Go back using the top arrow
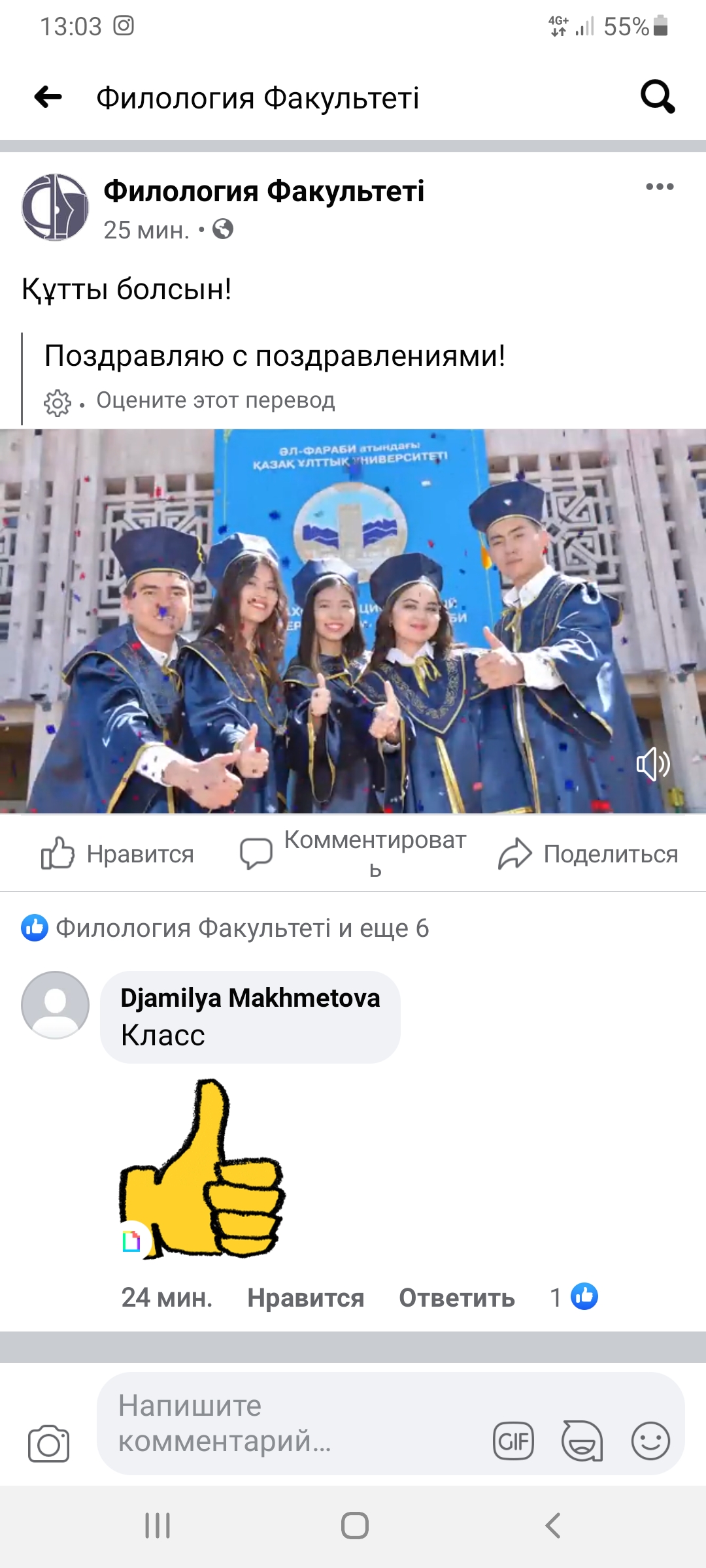 48,97
